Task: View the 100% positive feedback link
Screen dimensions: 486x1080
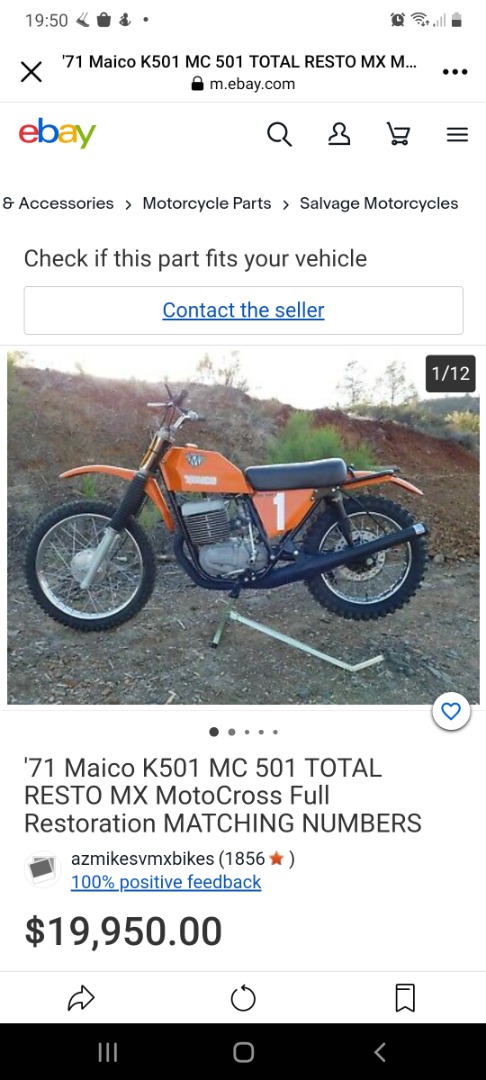Action: [166, 882]
